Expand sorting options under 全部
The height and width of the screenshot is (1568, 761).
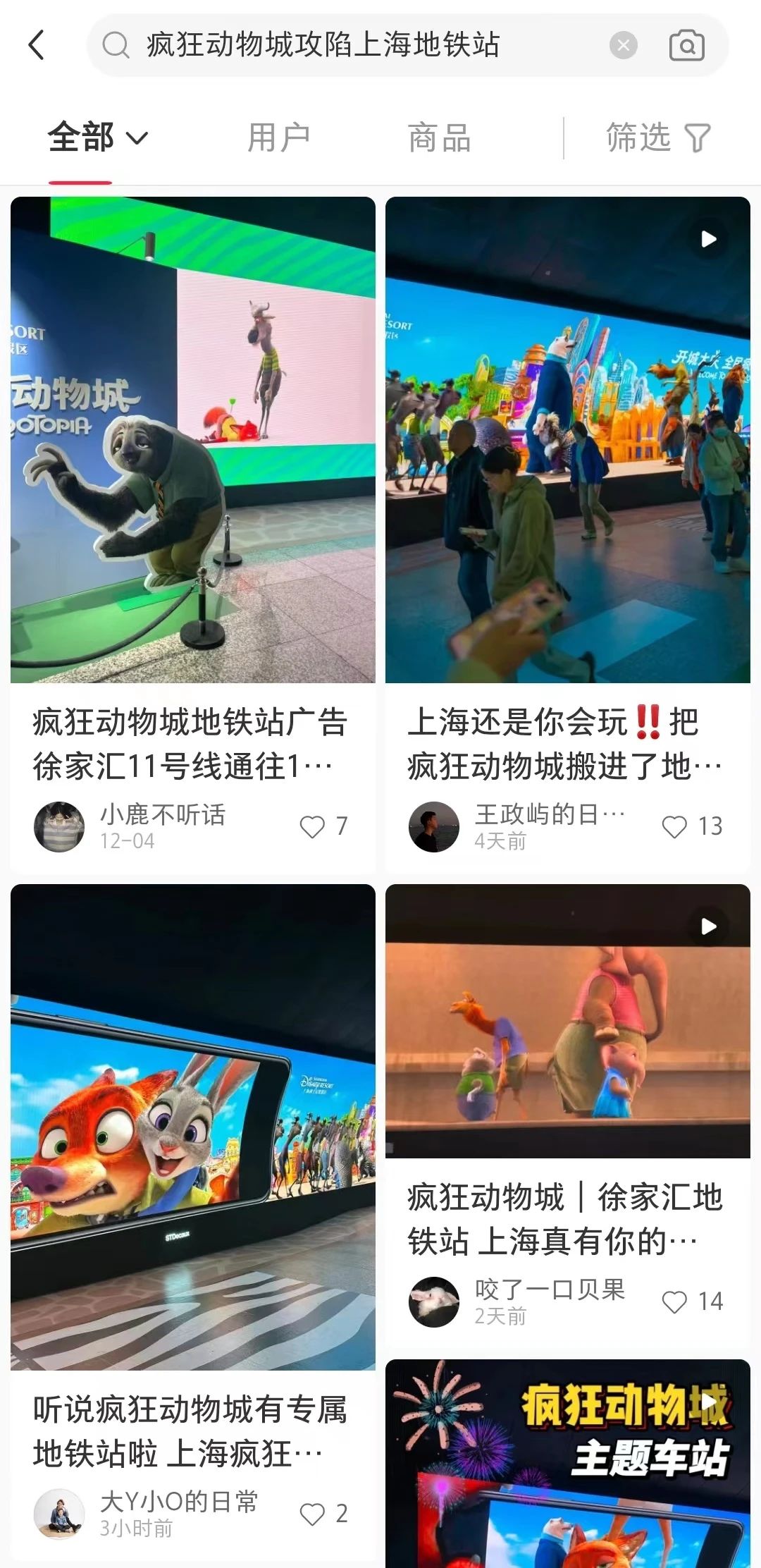click(99, 138)
